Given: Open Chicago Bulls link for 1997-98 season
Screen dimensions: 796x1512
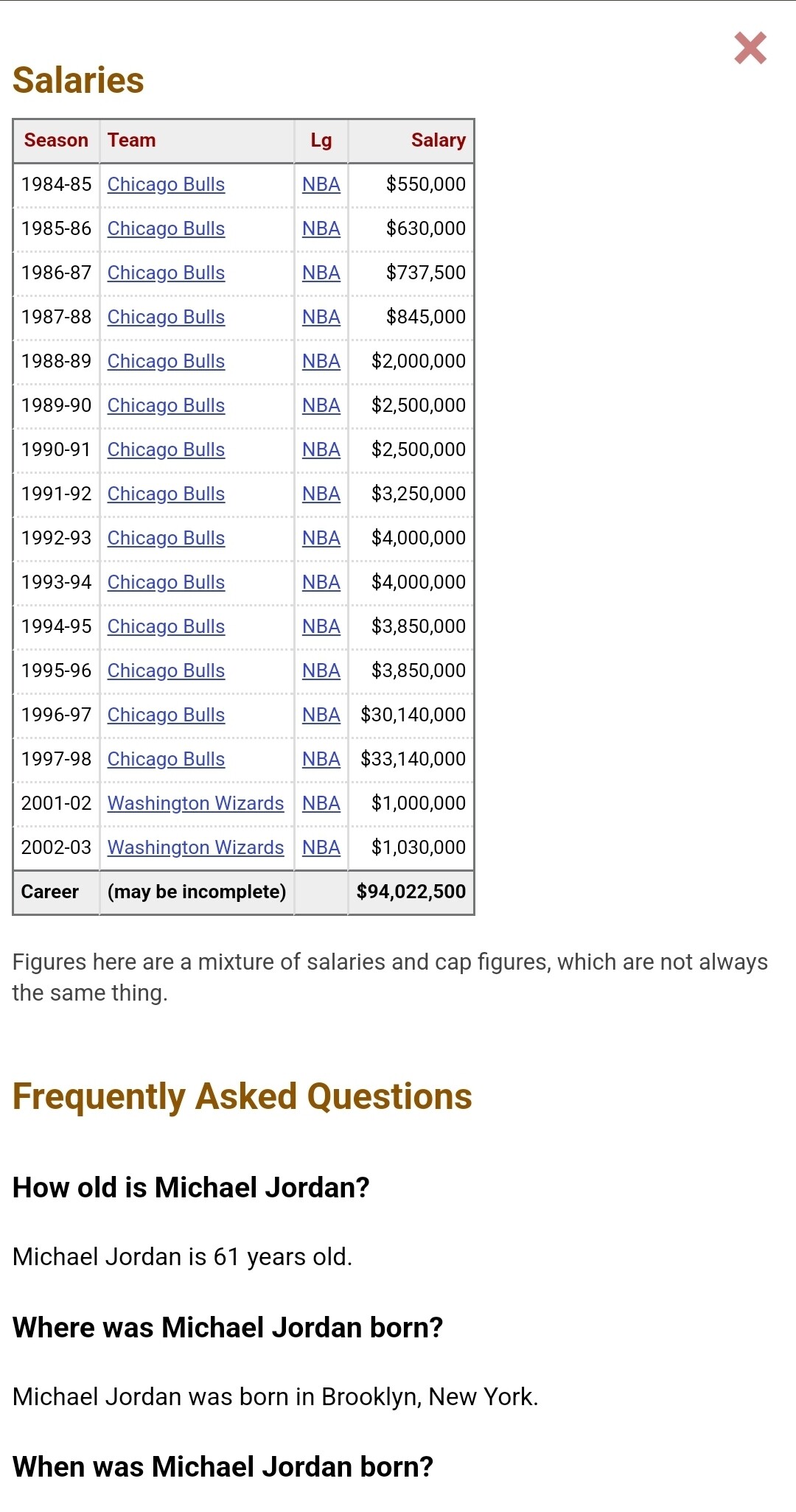Looking at the screenshot, I should 166,759.
